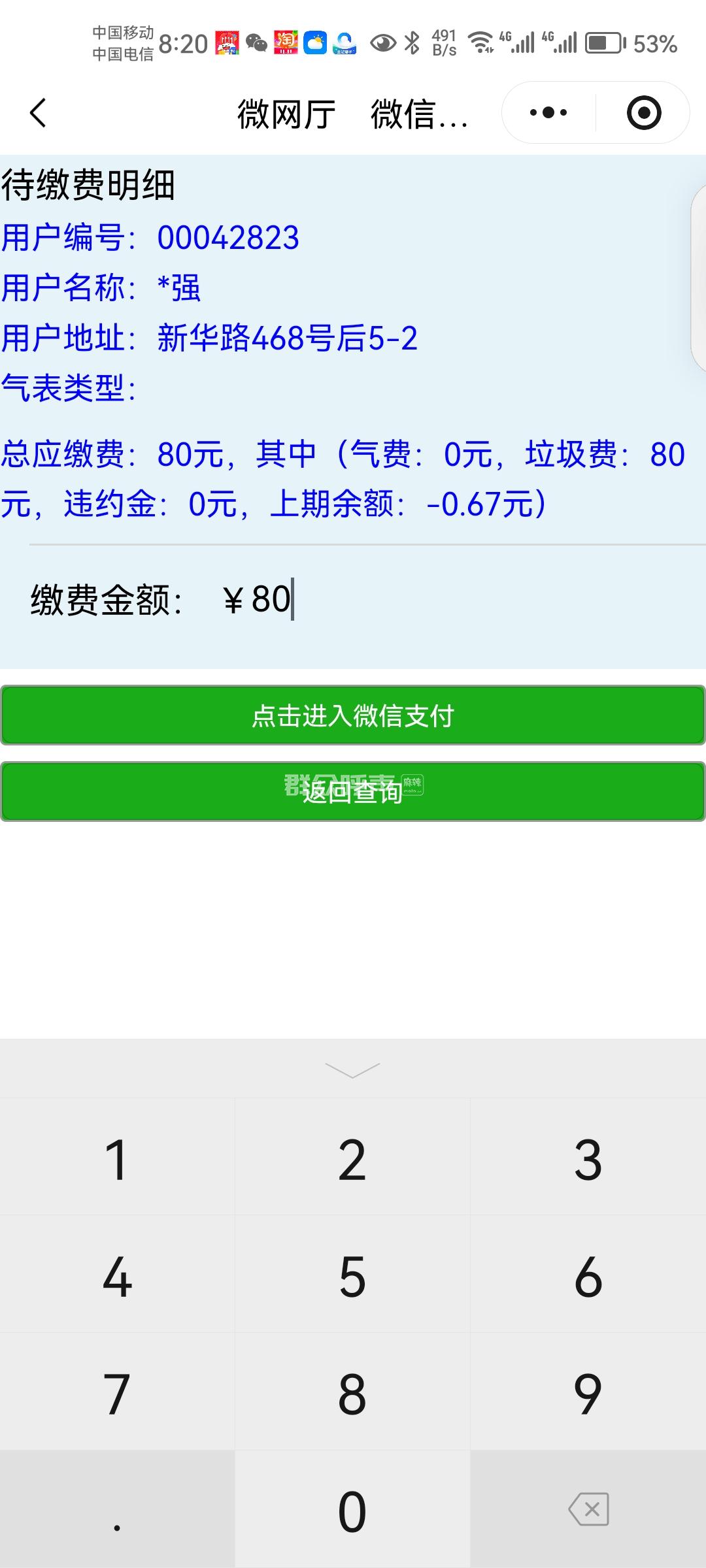Screen dimensions: 706x1568
Task: Tap 点击进入微信支付 to pay
Action: pos(353,715)
